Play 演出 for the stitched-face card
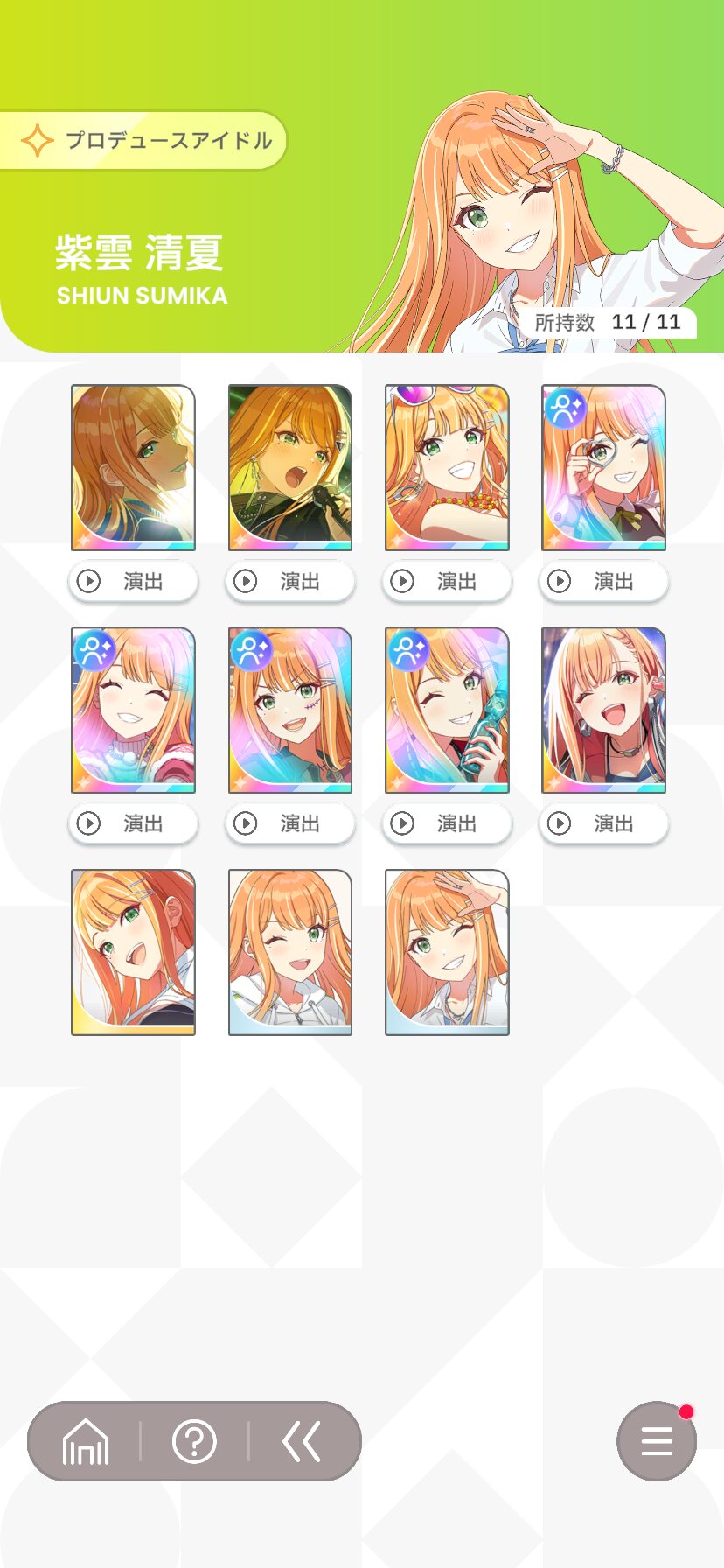This screenshot has width=724, height=1568. coord(290,823)
